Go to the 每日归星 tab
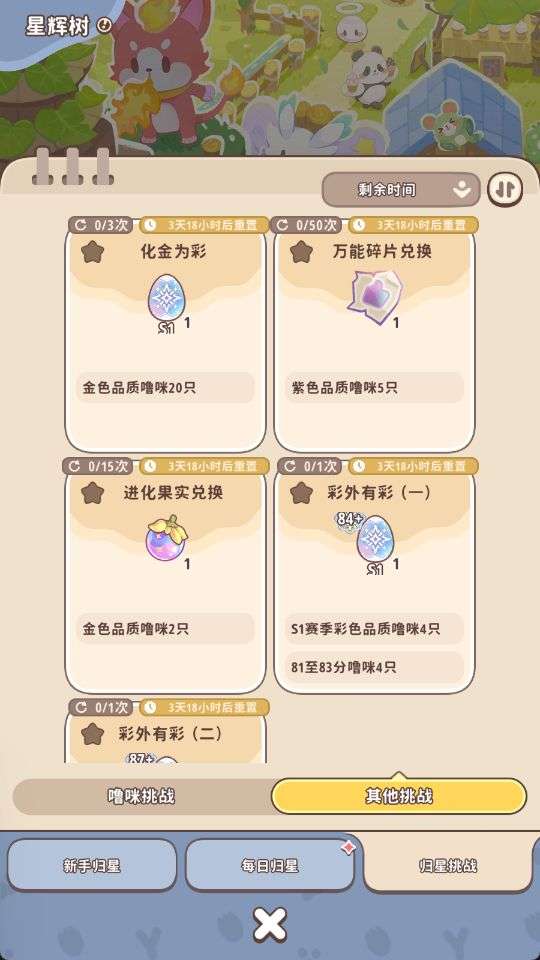Viewport: 540px width, 960px height. 269,865
